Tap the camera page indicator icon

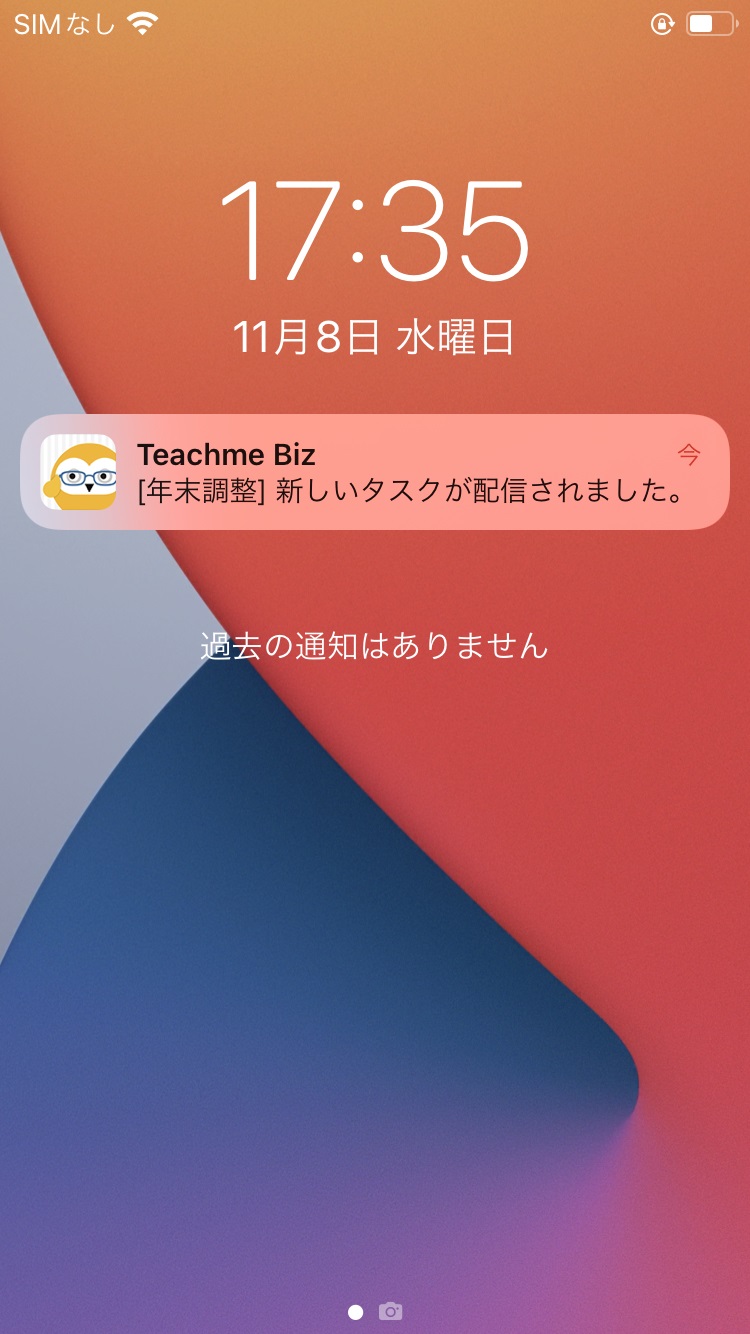[390, 1311]
